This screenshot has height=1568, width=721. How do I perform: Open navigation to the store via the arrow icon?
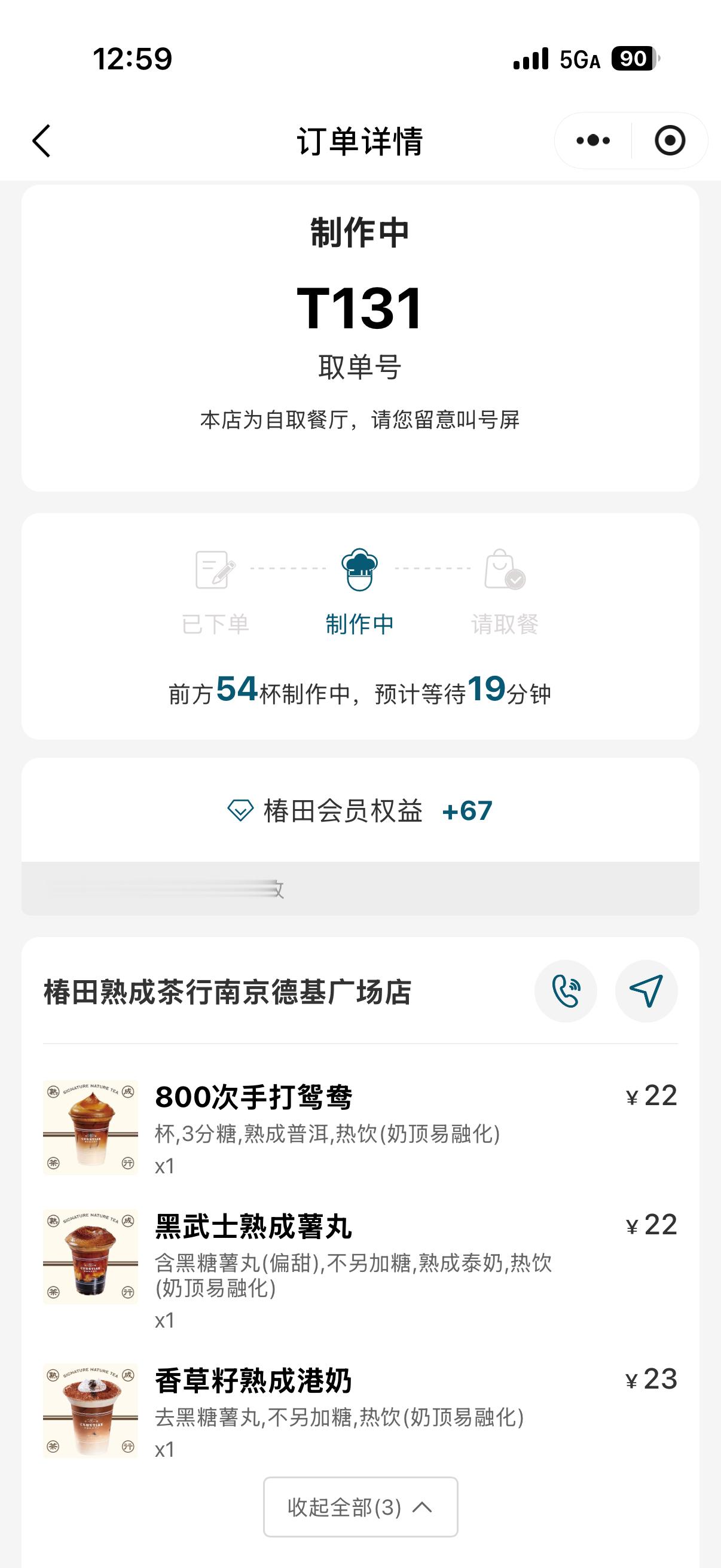647,991
